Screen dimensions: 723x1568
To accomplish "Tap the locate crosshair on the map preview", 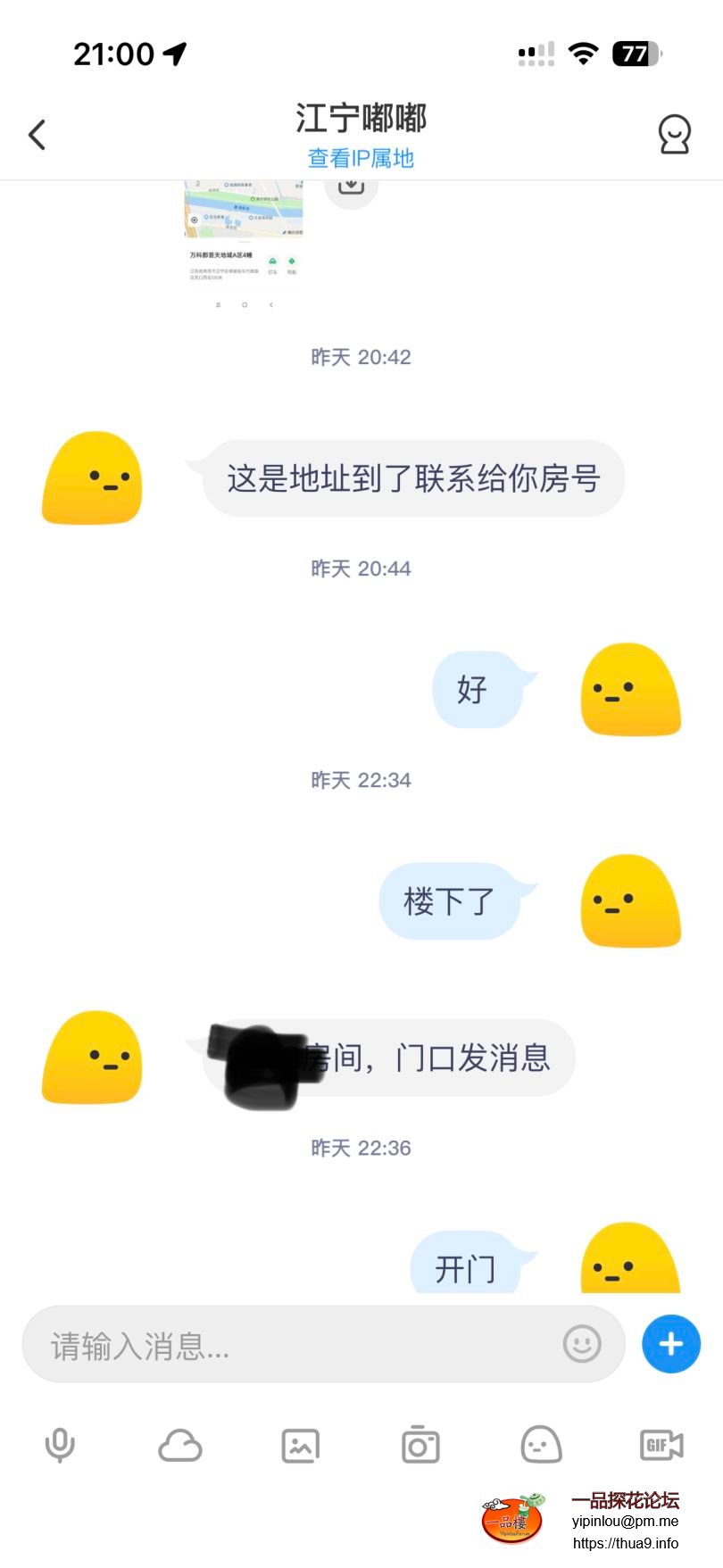I will 194,220.
